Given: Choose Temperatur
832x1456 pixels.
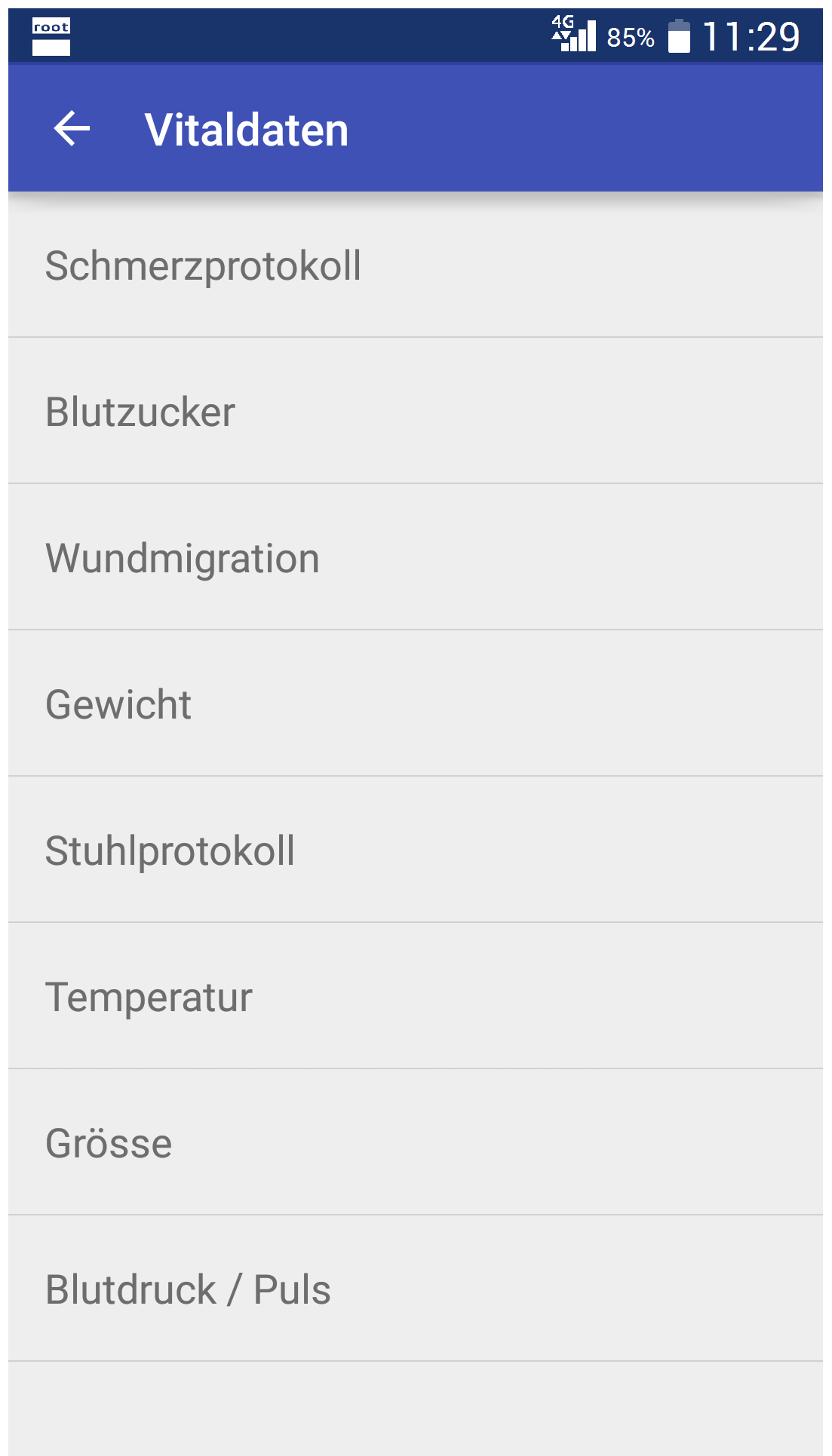Looking at the screenshot, I should (416, 996).
